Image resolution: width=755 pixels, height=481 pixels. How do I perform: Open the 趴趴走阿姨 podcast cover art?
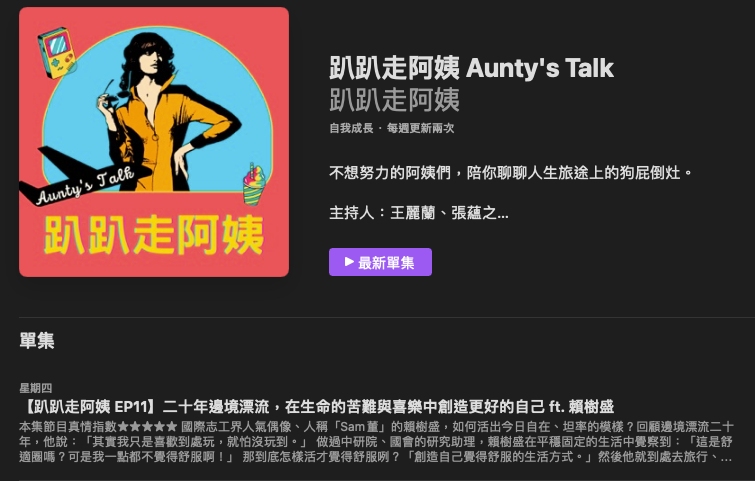click(154, 142)
